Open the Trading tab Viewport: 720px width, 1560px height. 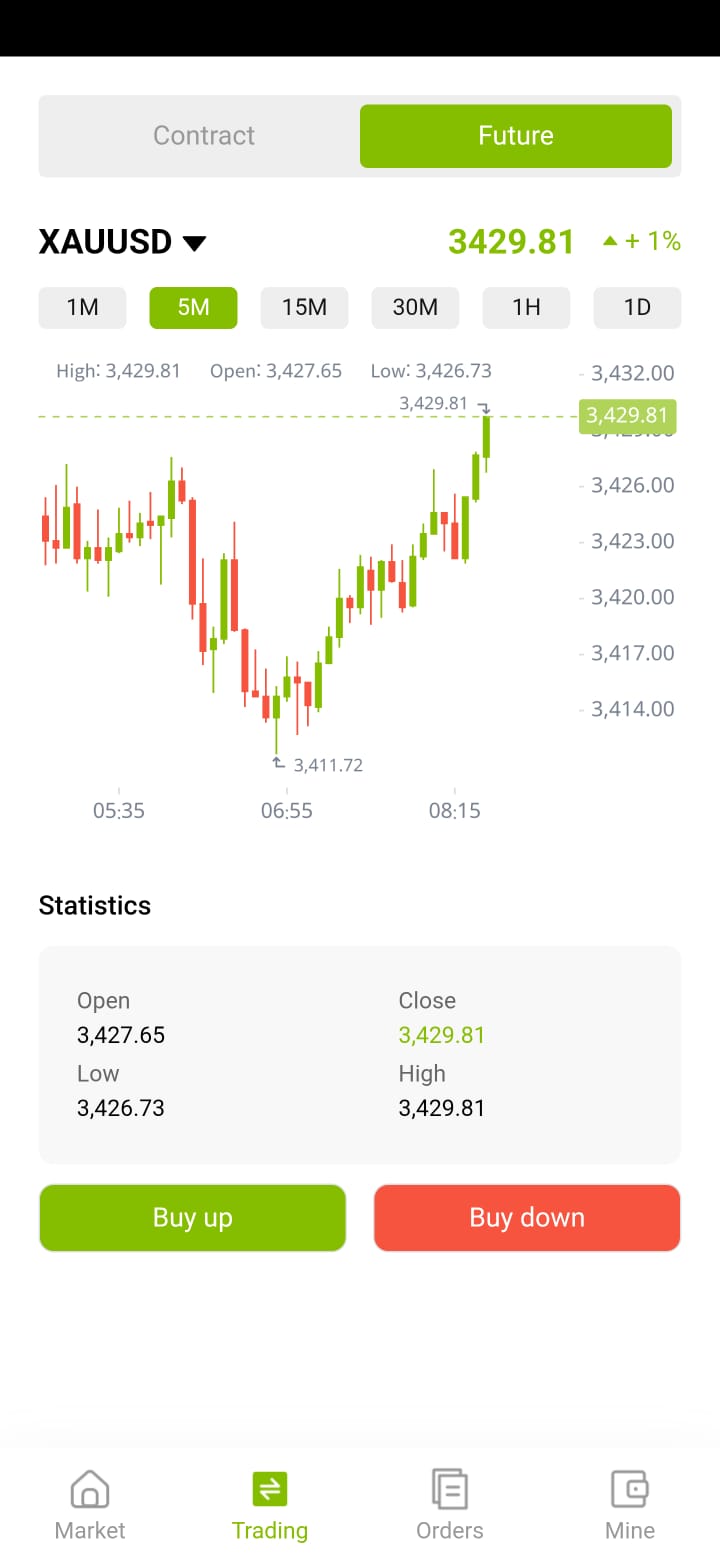click(x=270, y=1505)
